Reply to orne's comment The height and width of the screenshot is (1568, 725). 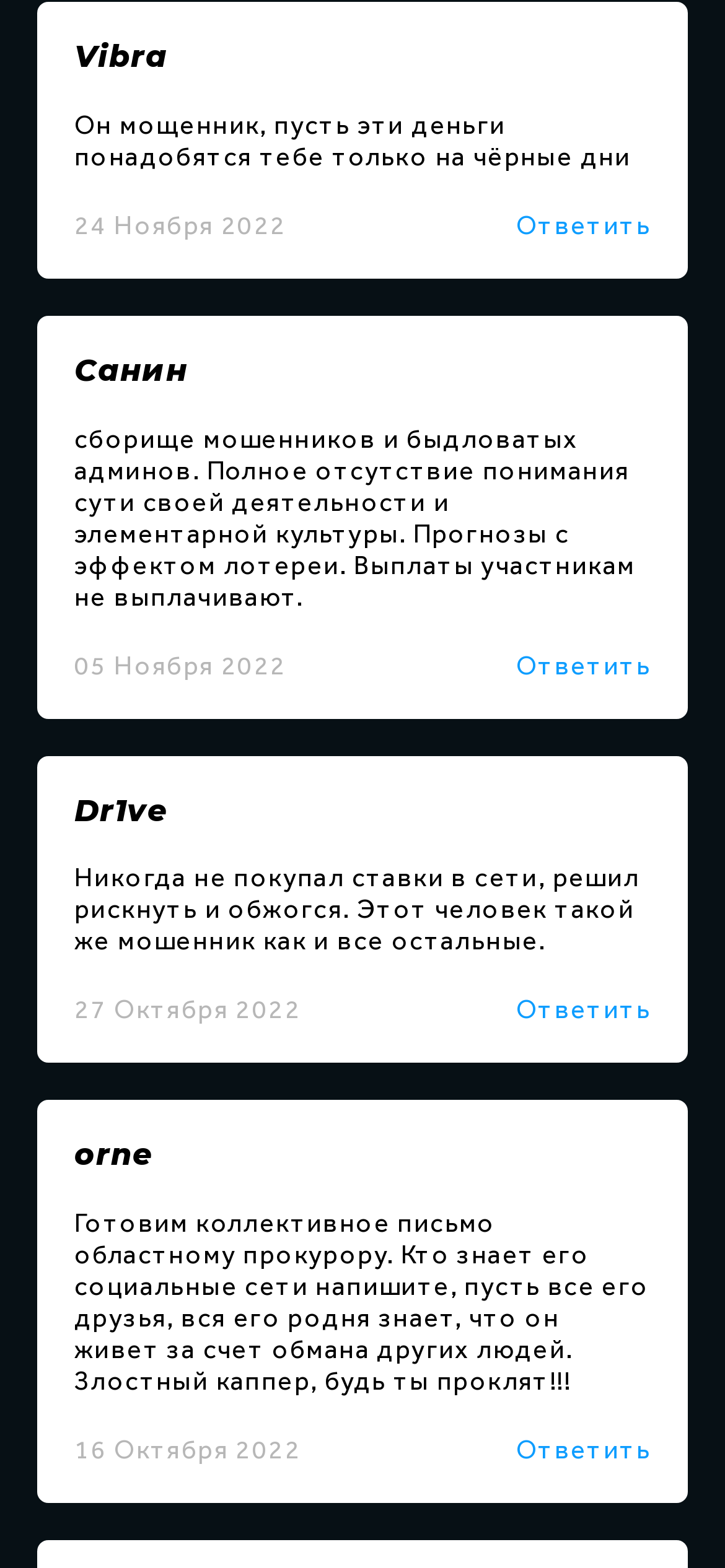pos(583,1450)
